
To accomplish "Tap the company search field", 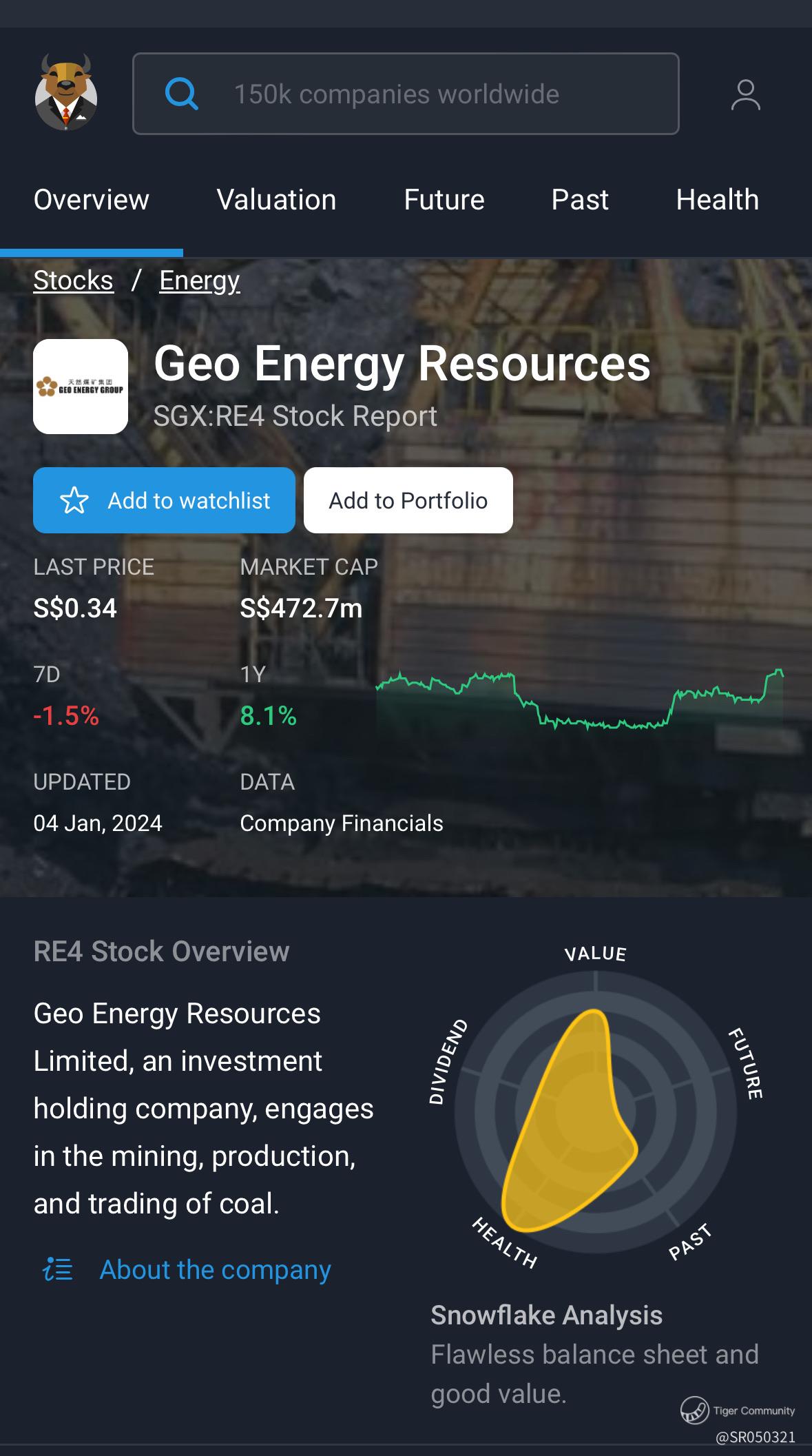I will pos(406,94).
